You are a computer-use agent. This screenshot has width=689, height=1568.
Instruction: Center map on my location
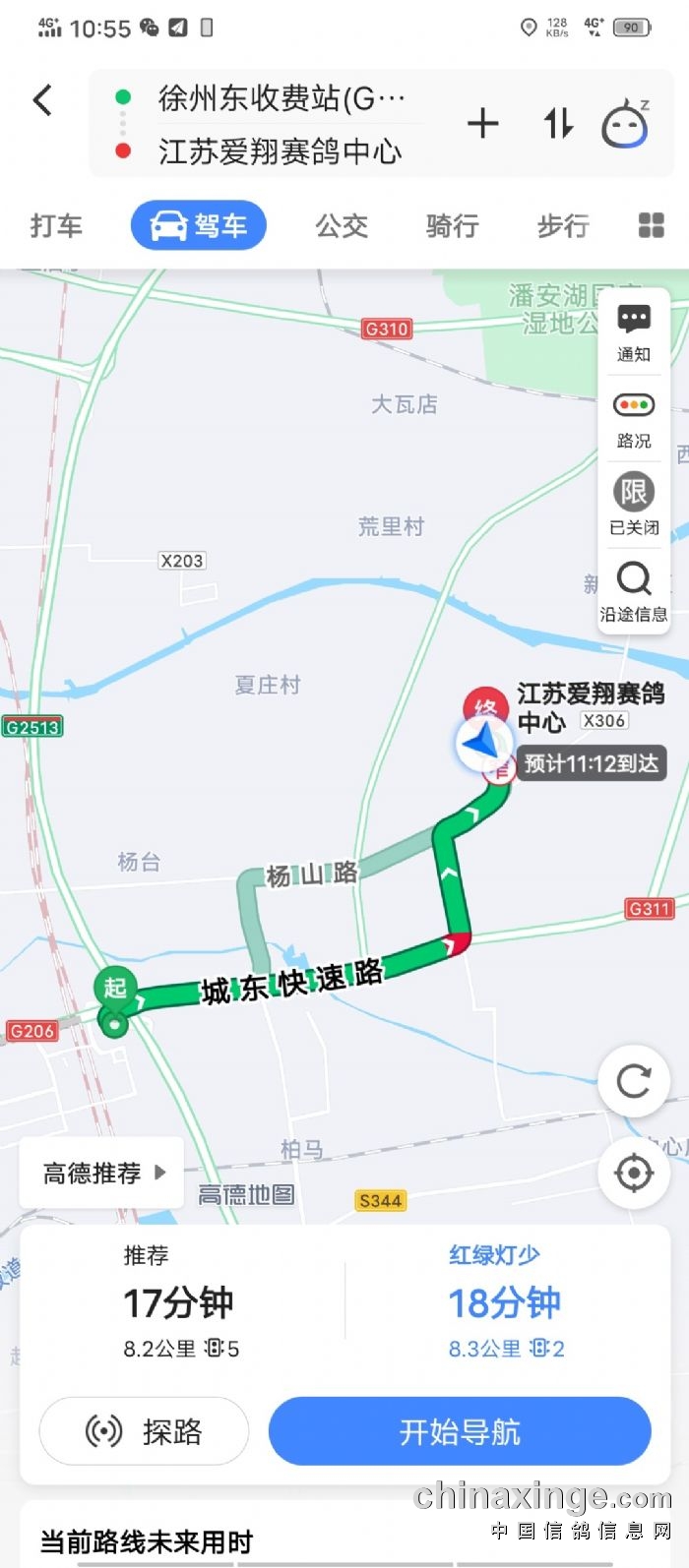tap(634, 1173)
